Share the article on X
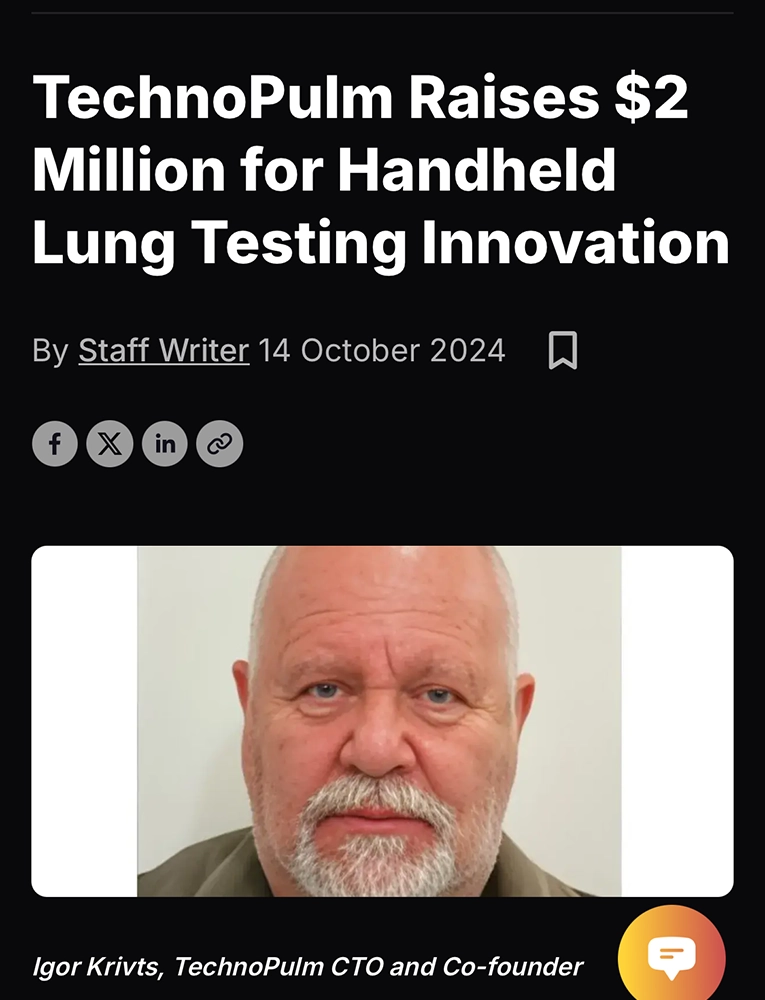 [110, 444]
